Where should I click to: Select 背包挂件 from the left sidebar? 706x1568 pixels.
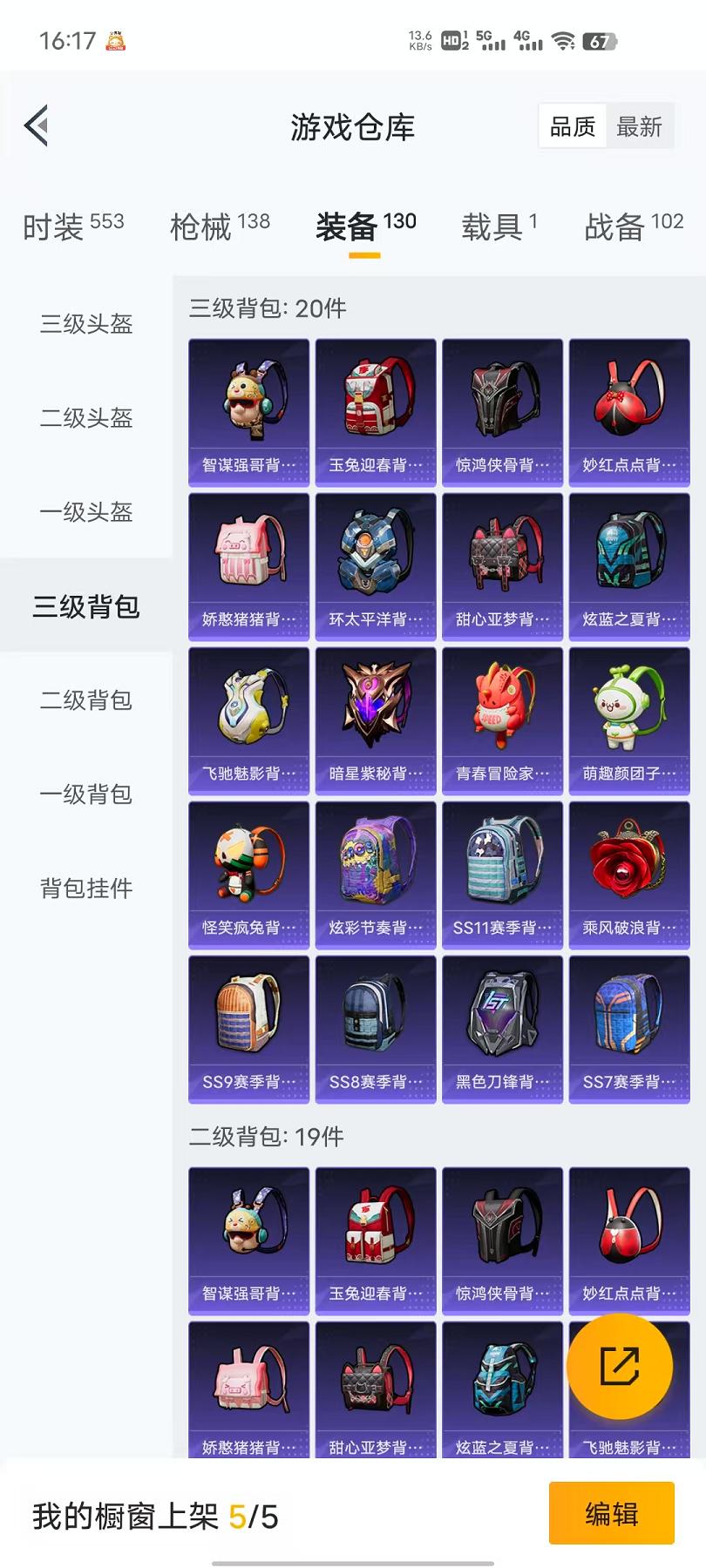click(x=86, y=889)
